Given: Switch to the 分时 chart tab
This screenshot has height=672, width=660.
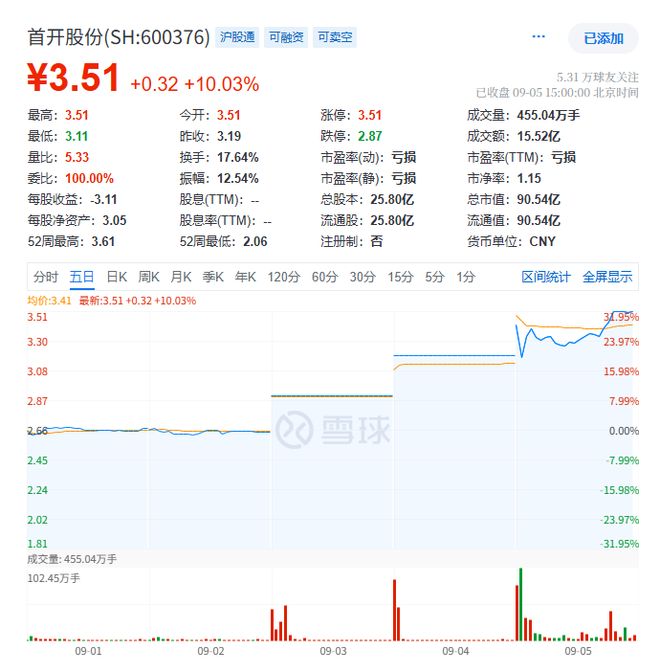Looking at the screenshot, I should coord(46,277).
